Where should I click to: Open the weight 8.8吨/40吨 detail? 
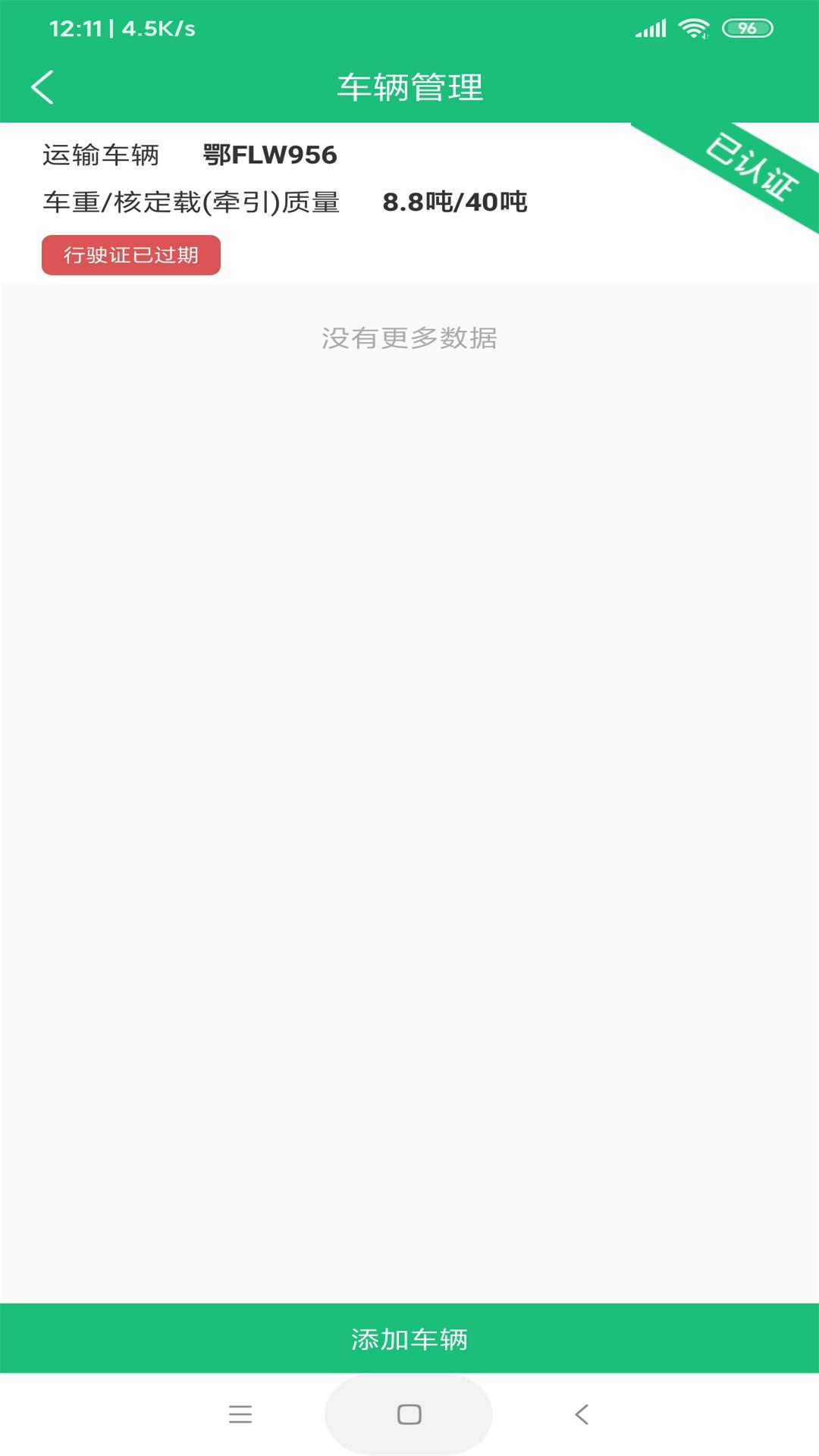(456, 202)
